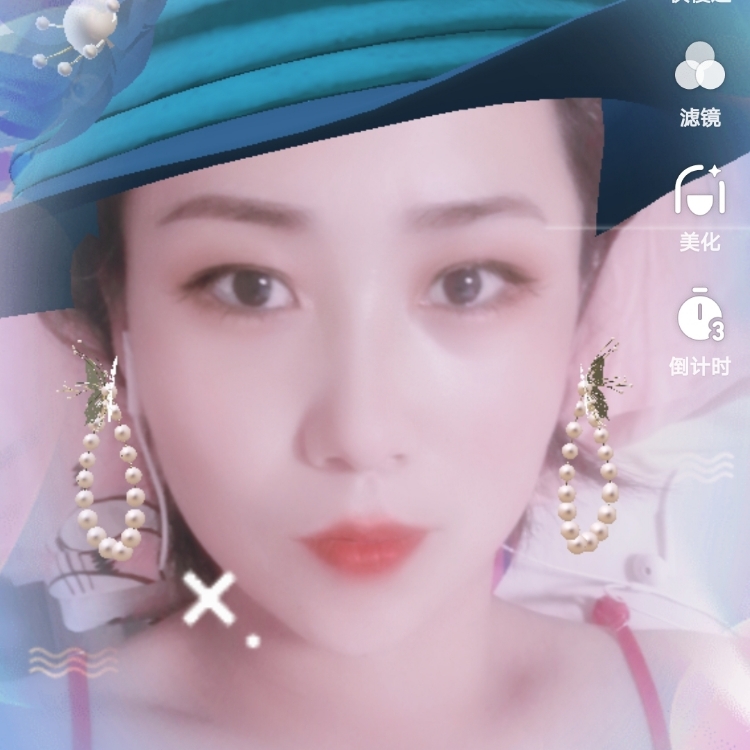750x750 pixels.
Task: Set the 倒计时 countdown timer
Action: (699, 328)
